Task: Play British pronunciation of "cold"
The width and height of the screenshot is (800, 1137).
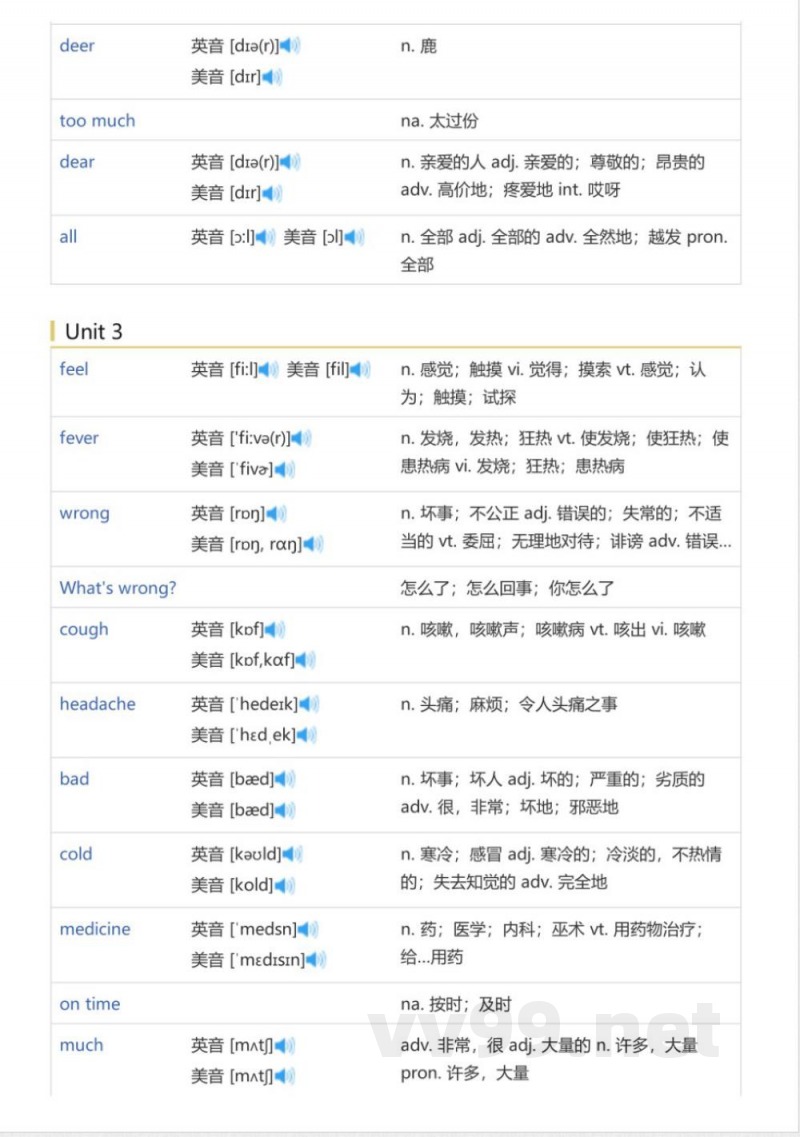Action: (290, 854)
